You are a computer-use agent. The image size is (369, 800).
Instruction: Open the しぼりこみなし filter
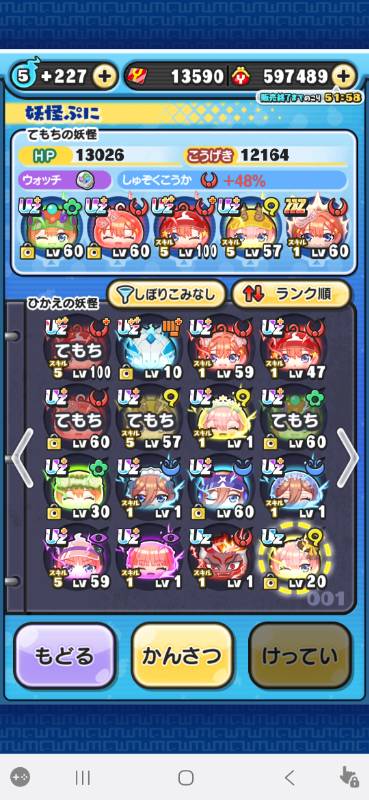click(x=166, y=294)
